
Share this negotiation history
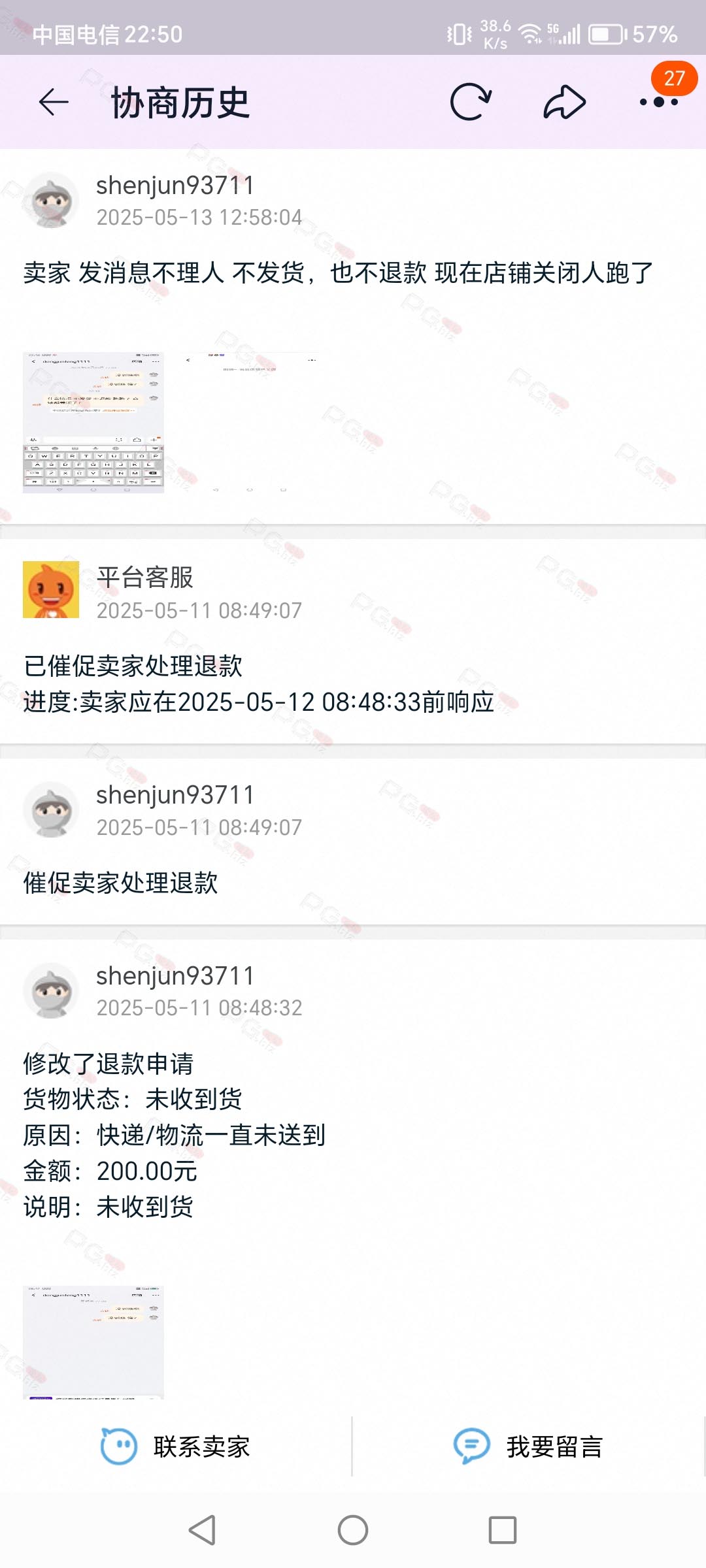click(x=564, y=102)
